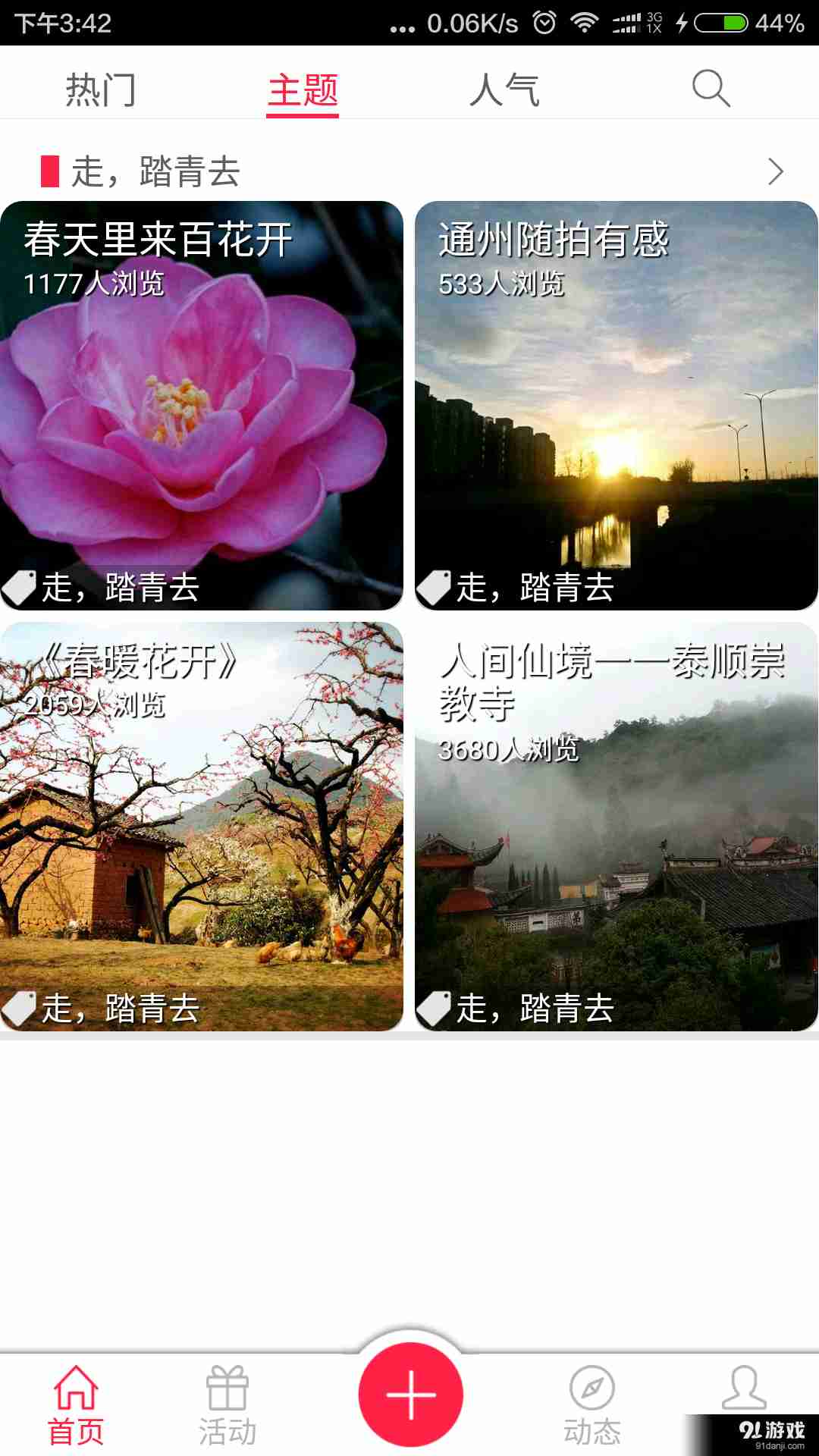Switch to the 热门 tab
The width and height of the screenshot is (819, 1456).
[101, 89]
